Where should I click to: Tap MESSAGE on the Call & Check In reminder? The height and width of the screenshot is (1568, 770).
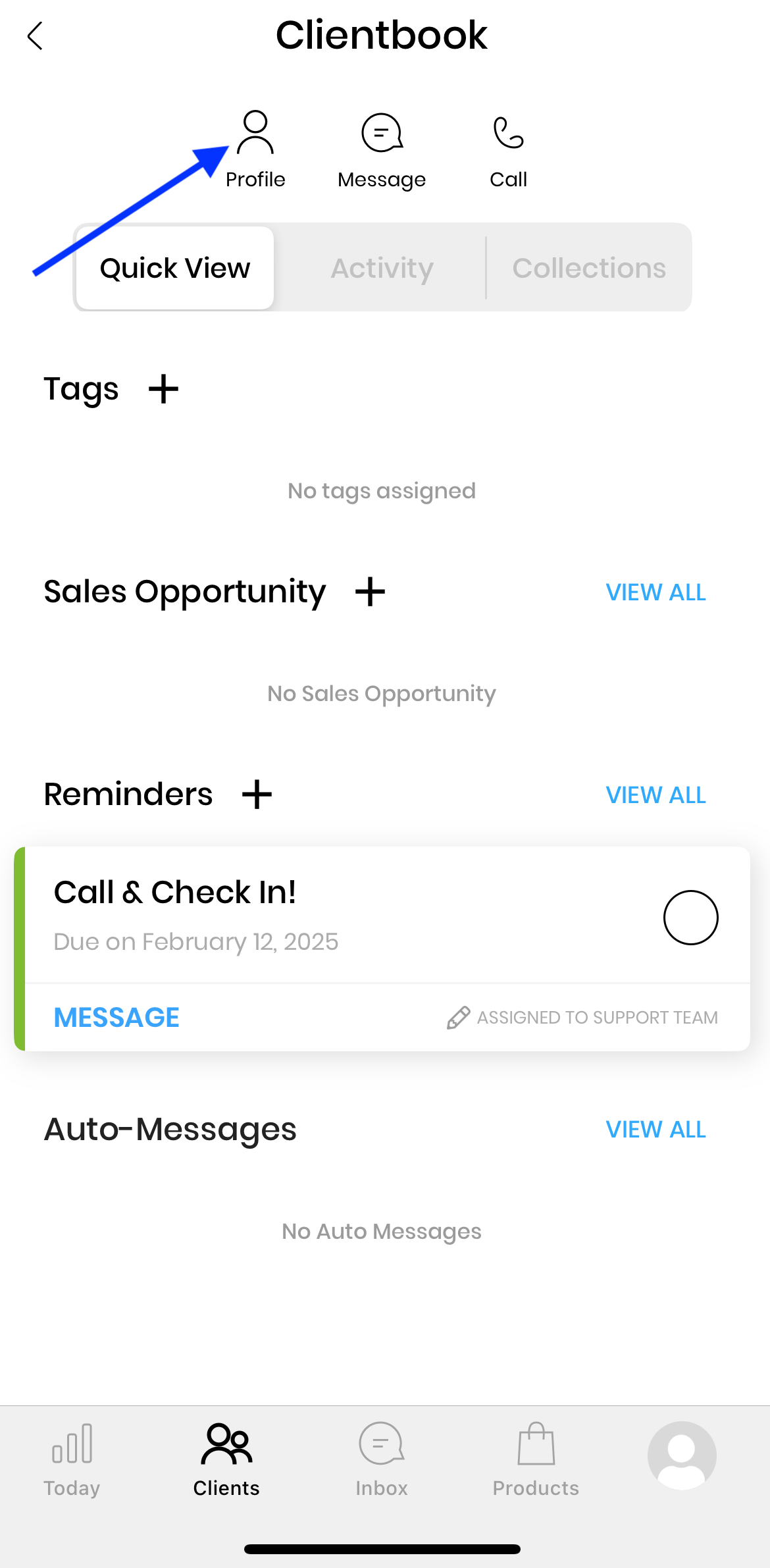[116, 1018]
